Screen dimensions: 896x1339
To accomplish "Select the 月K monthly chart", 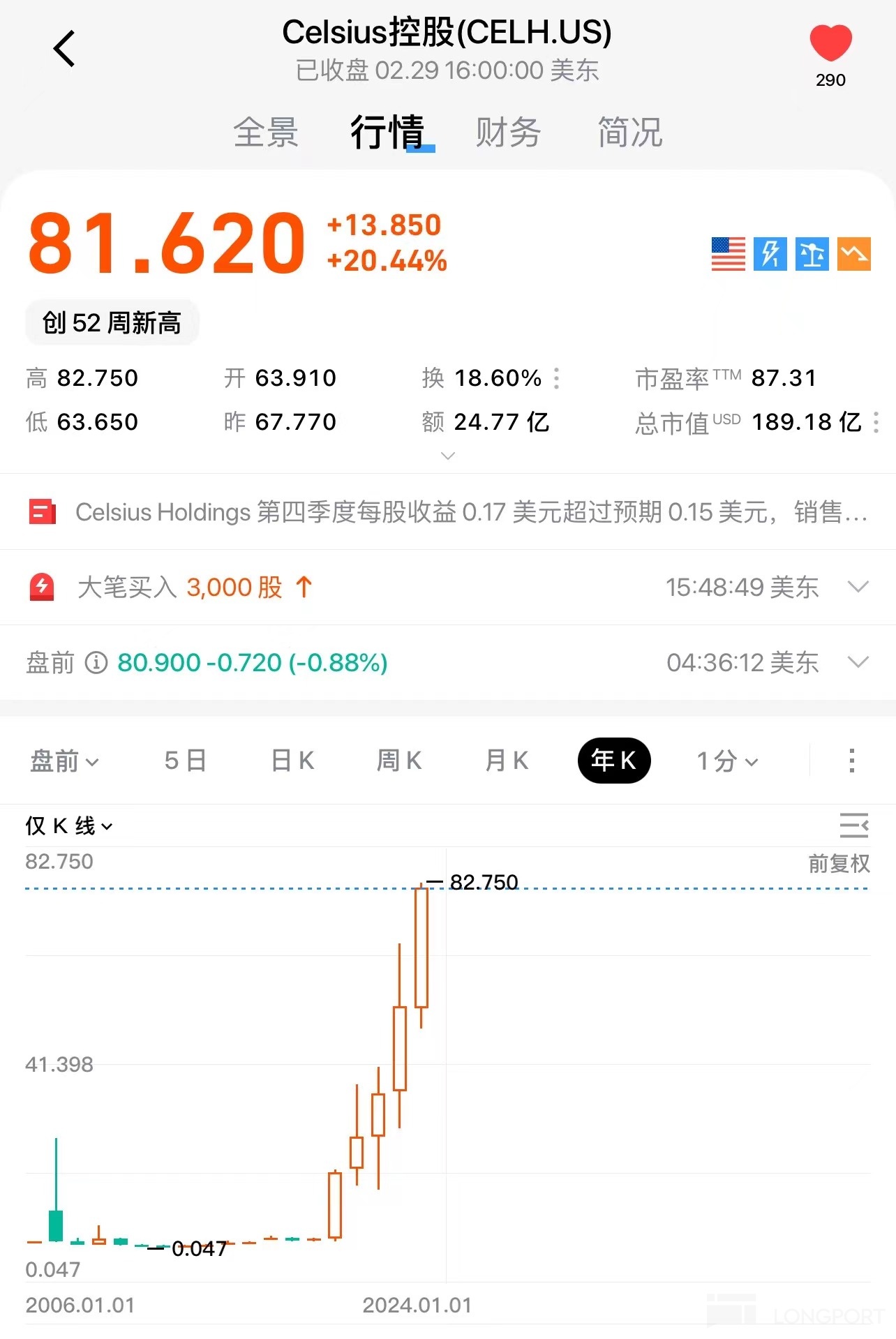I will [507, 761].
